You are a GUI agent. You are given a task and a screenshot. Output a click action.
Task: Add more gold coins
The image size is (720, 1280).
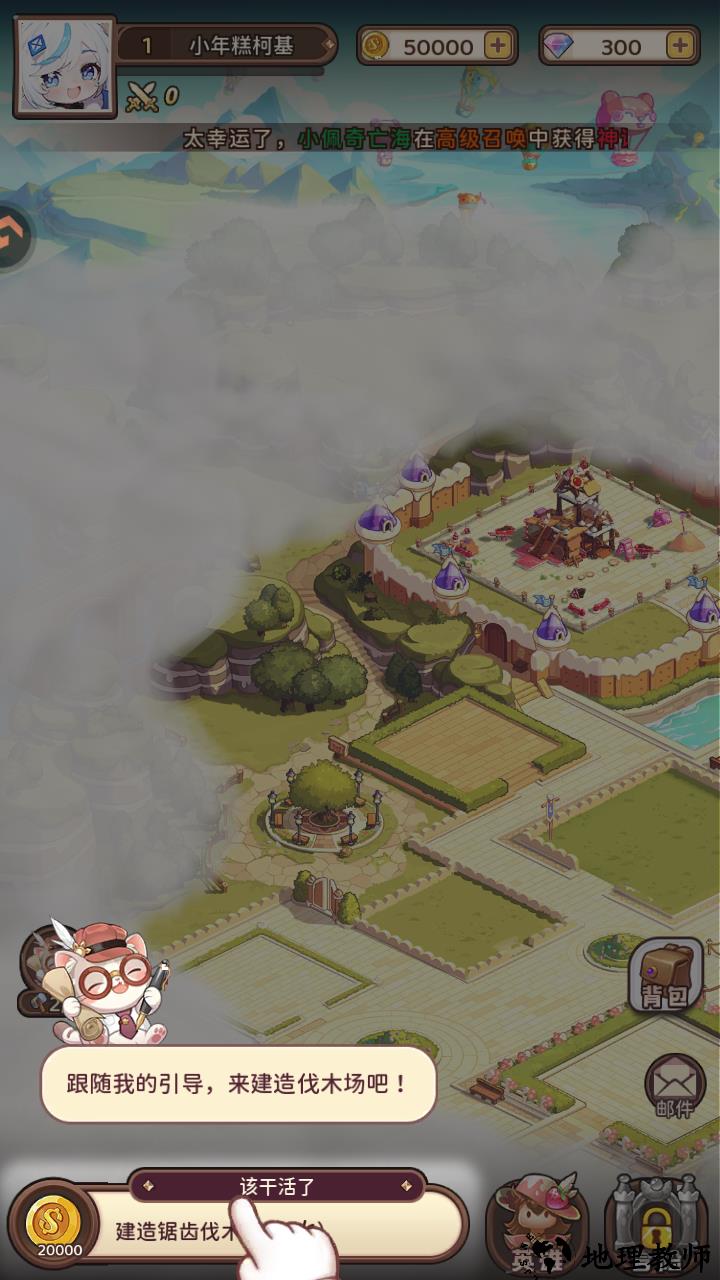[x=497, y=46]
